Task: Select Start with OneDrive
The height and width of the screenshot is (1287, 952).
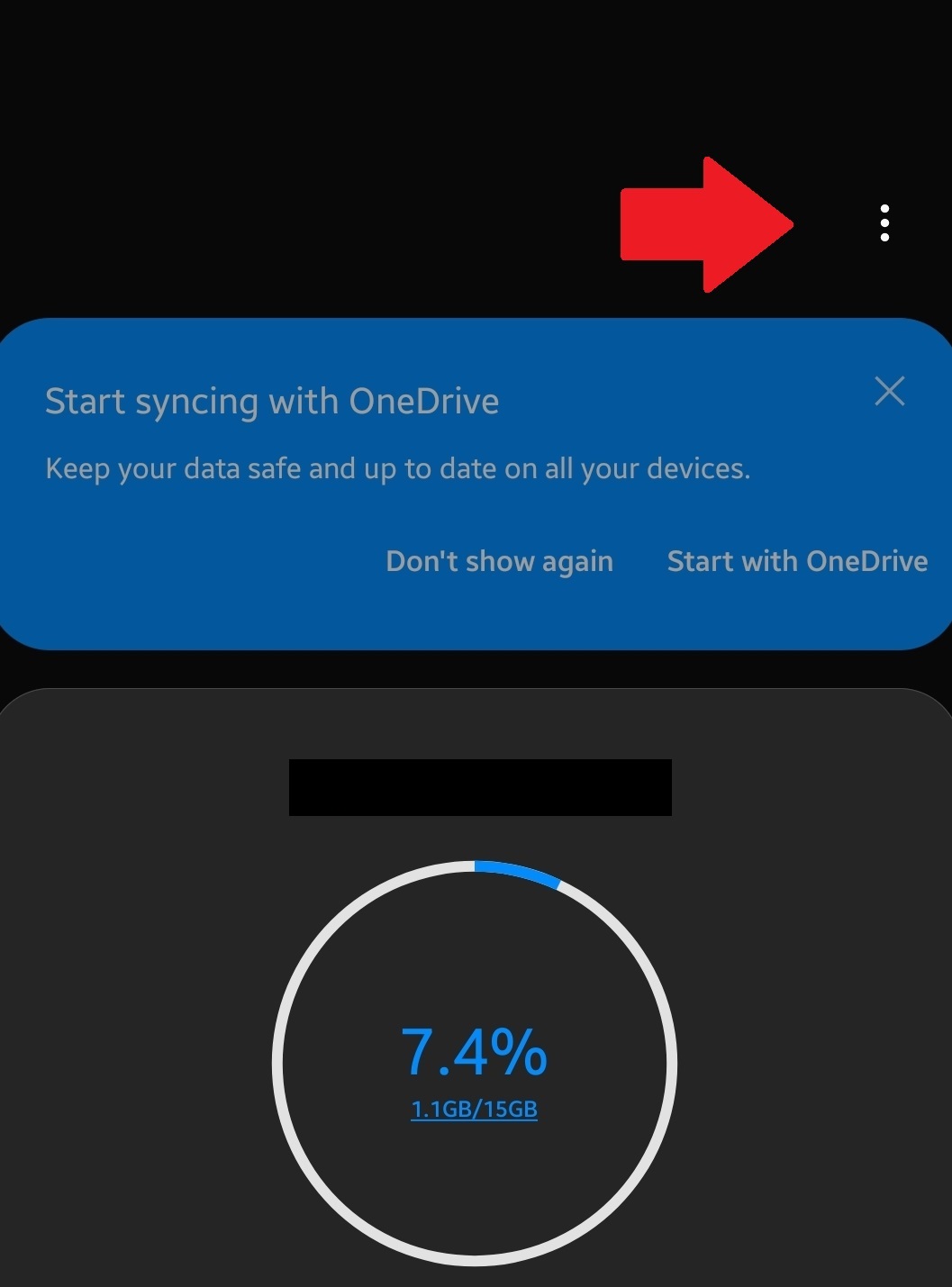Action: [x=797, y=561]
